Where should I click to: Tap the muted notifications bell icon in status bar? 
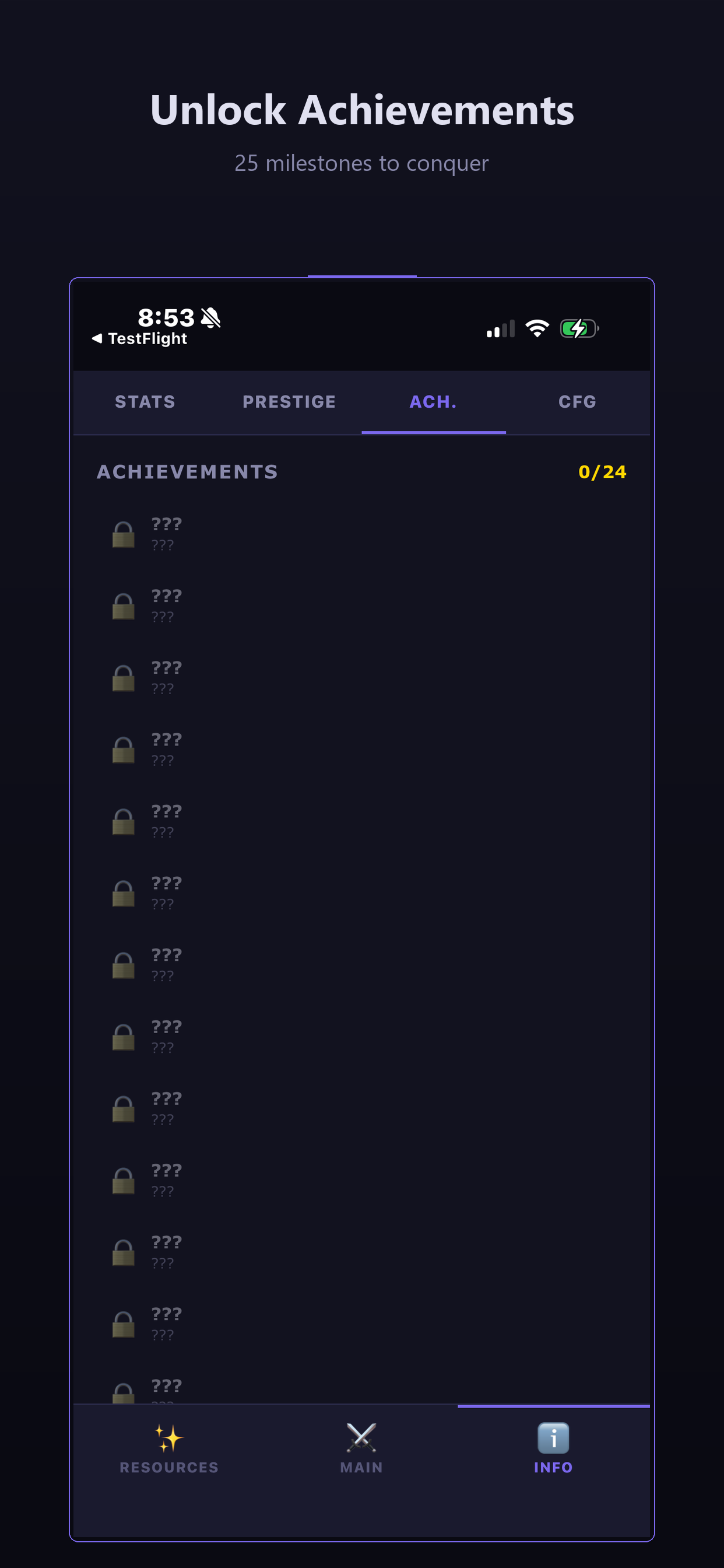211,318
